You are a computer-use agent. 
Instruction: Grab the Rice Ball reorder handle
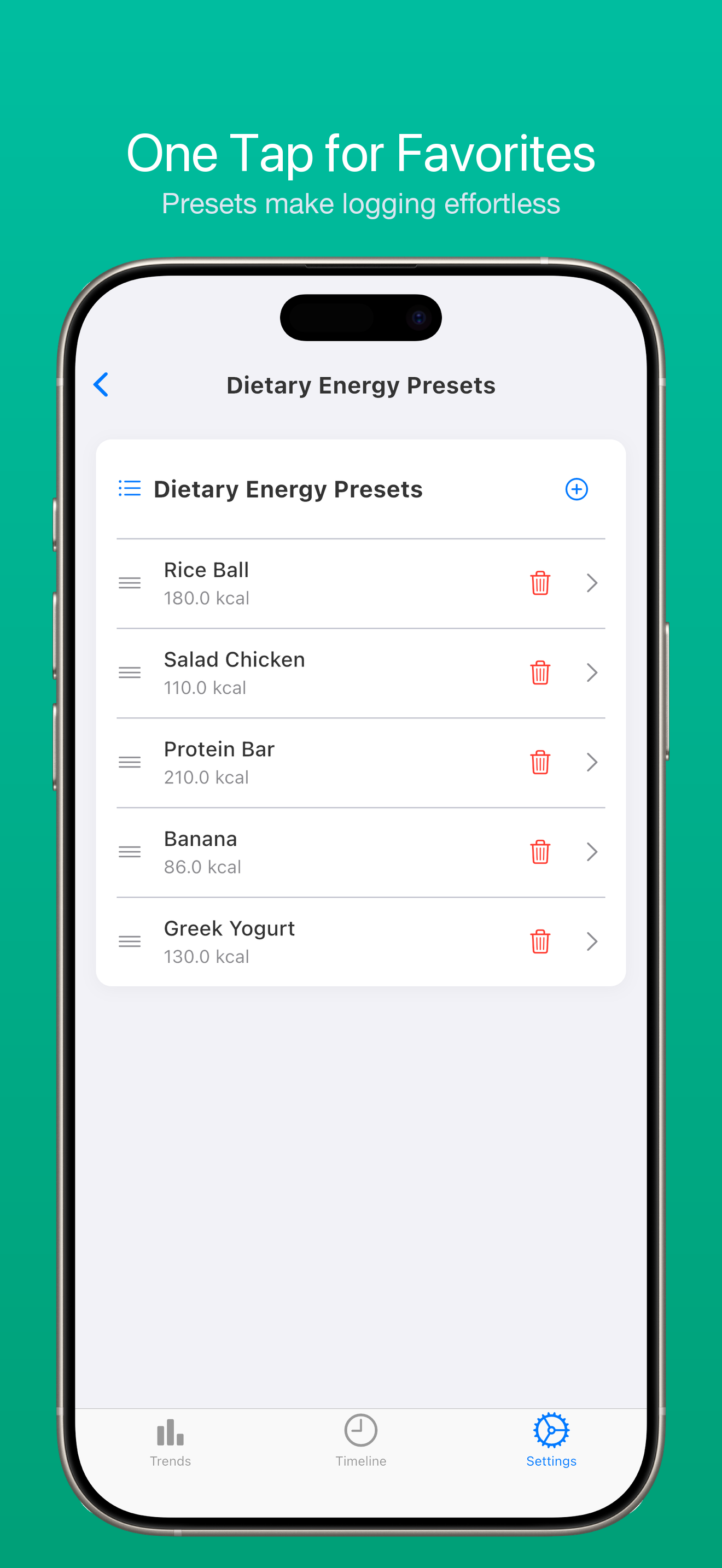pos(130,583)
